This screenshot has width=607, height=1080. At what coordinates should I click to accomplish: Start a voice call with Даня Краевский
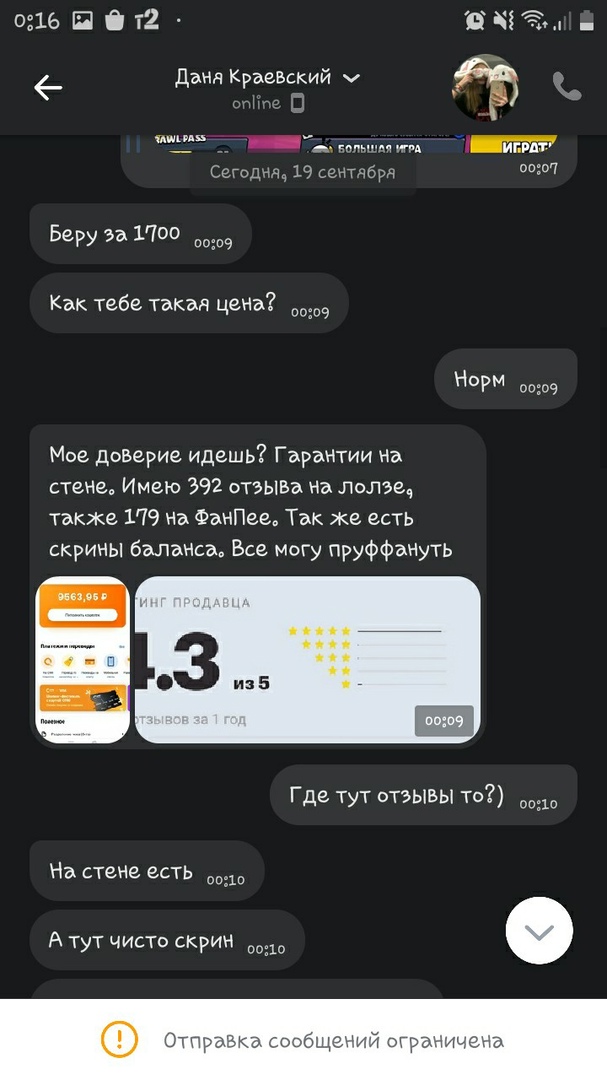coord(567,88)
